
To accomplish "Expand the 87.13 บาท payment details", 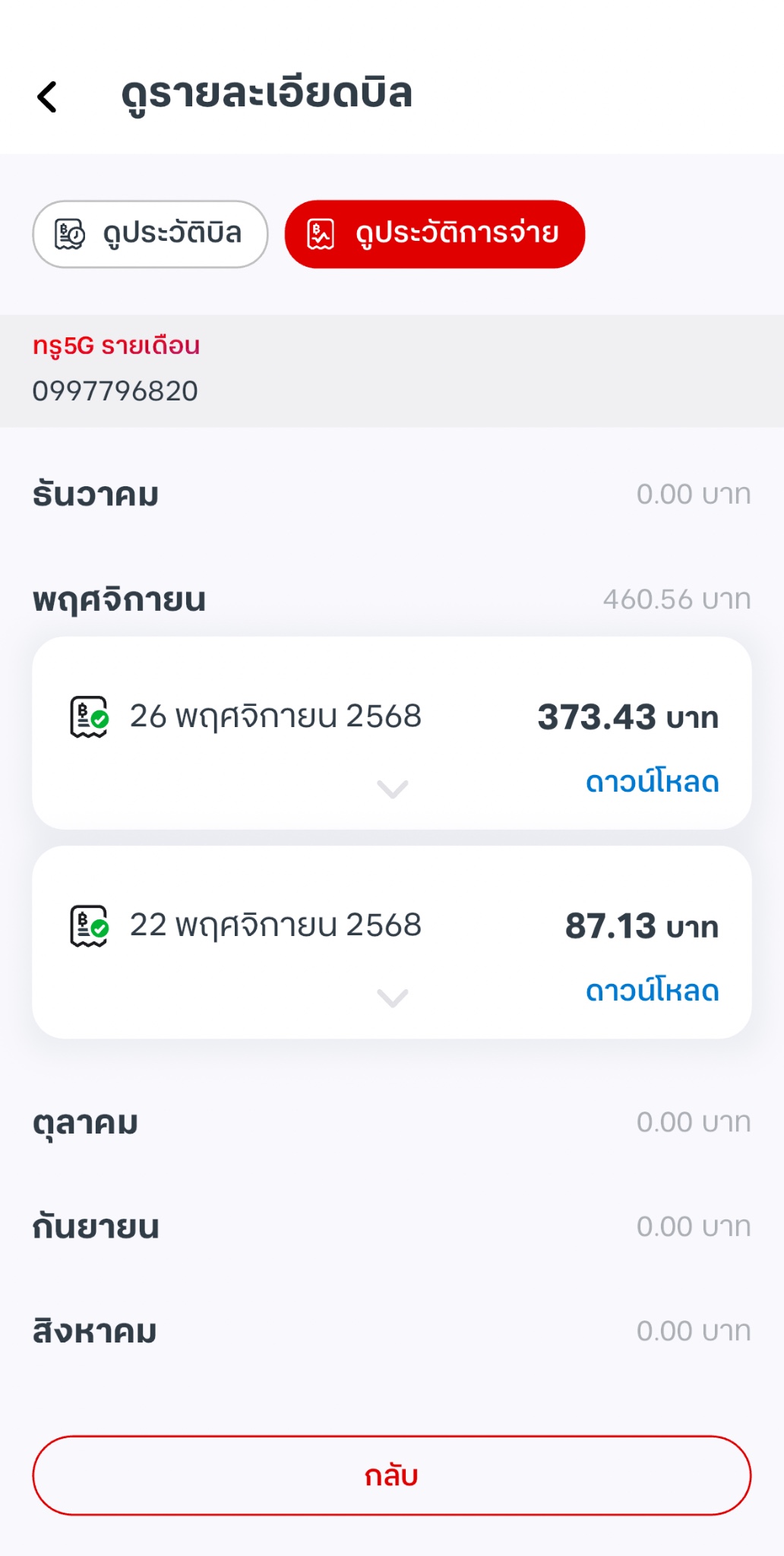I will tap(392, 997).
